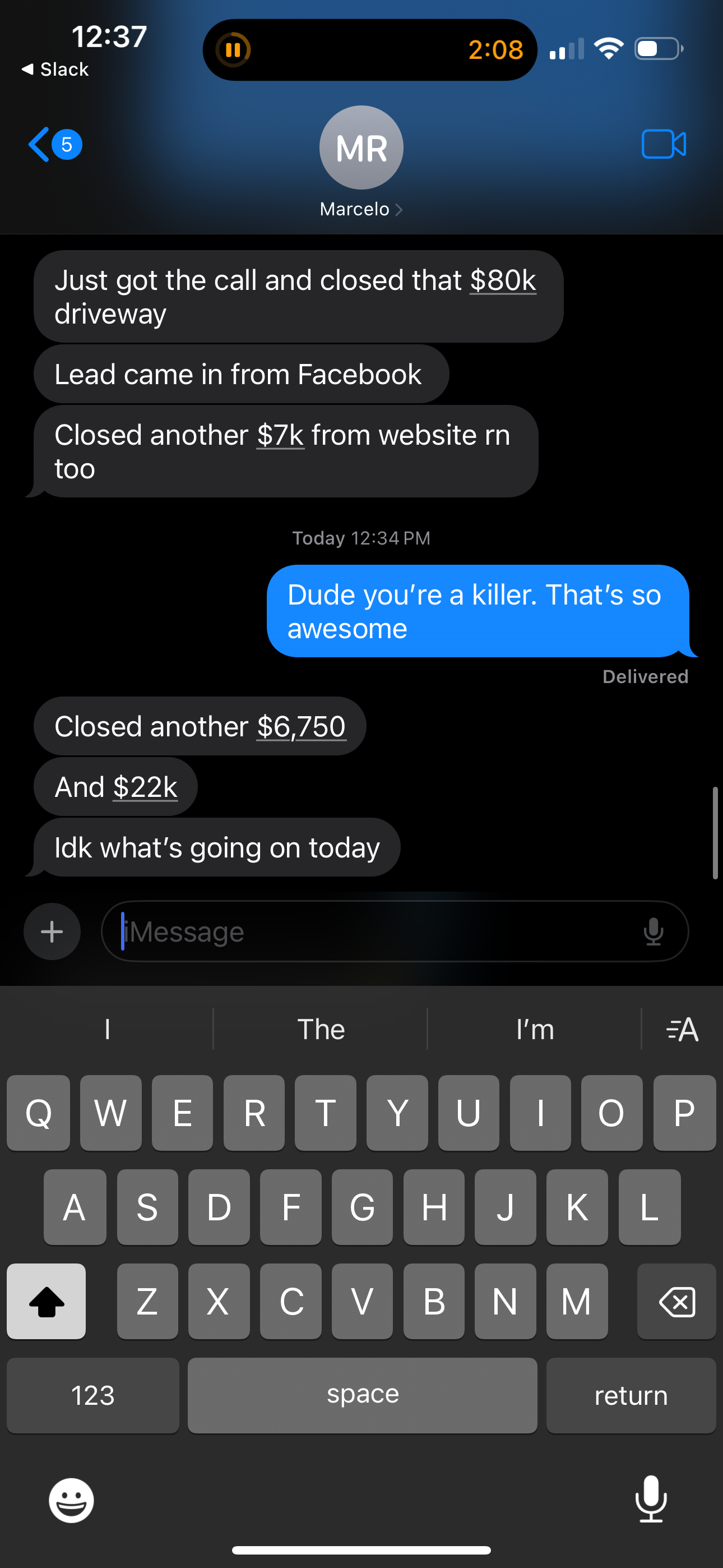Open the underlined $22k amount link

pyautogui.click(x=146, y=788)
